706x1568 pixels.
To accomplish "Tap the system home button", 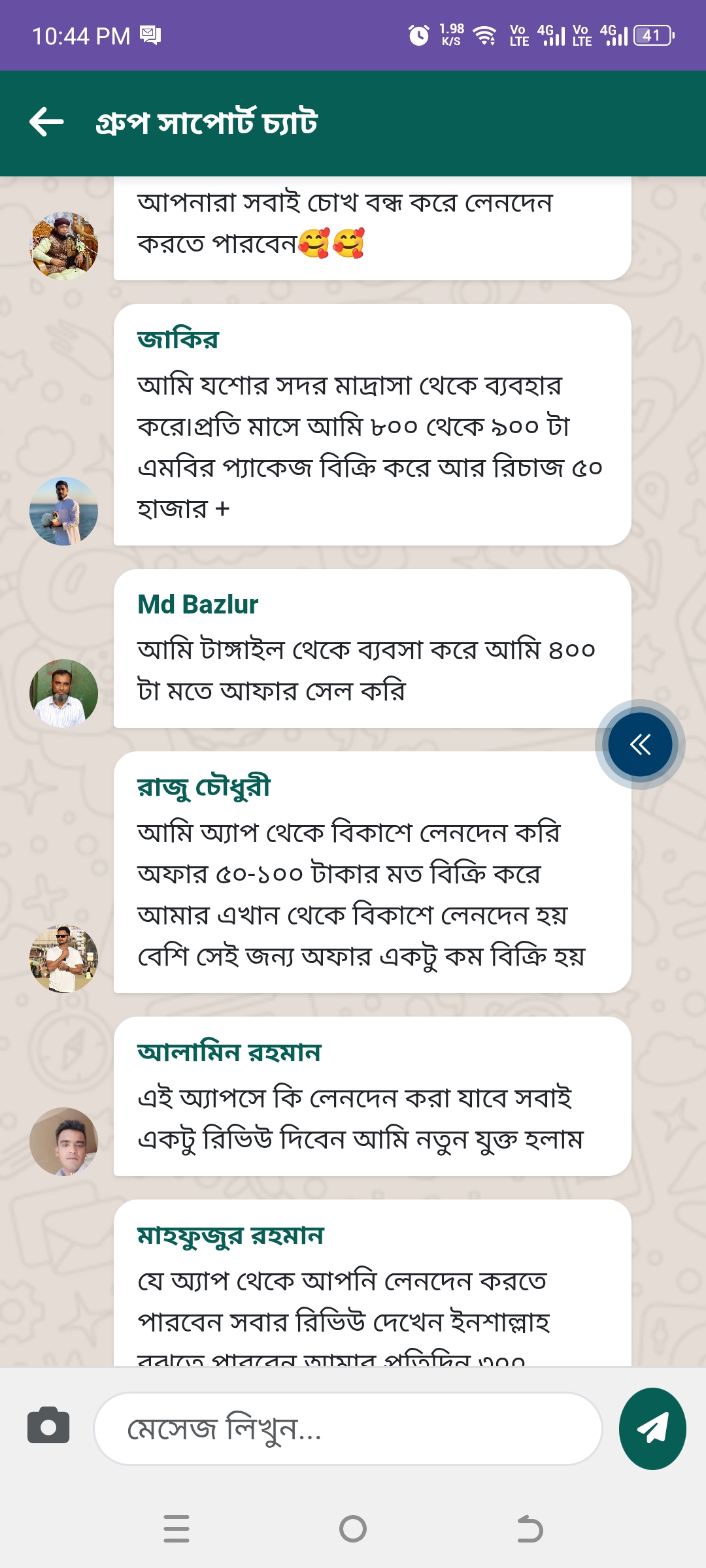I will click(353, 1529).
